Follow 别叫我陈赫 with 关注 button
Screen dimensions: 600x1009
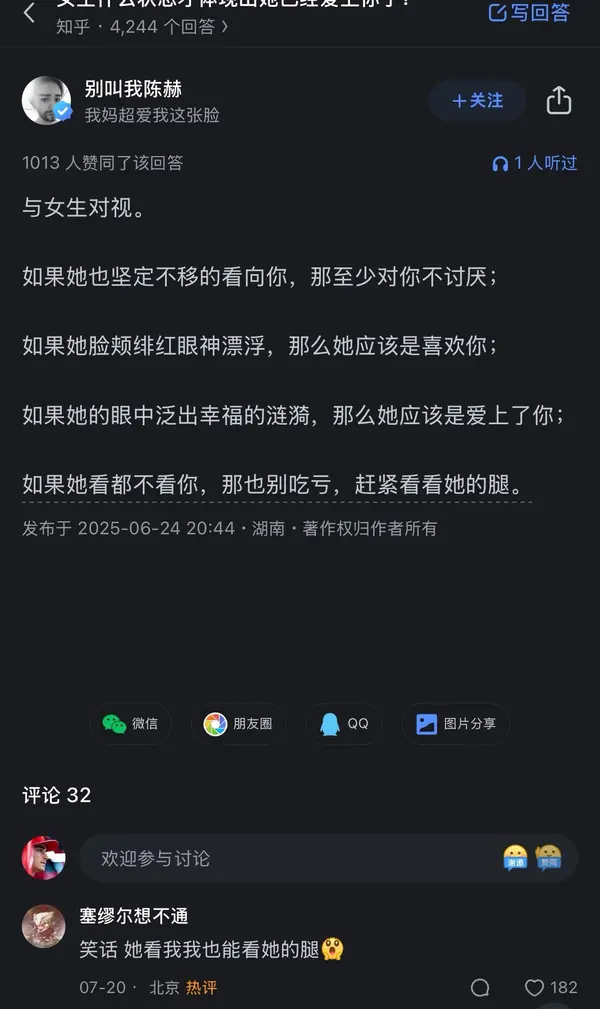point(478,101)
